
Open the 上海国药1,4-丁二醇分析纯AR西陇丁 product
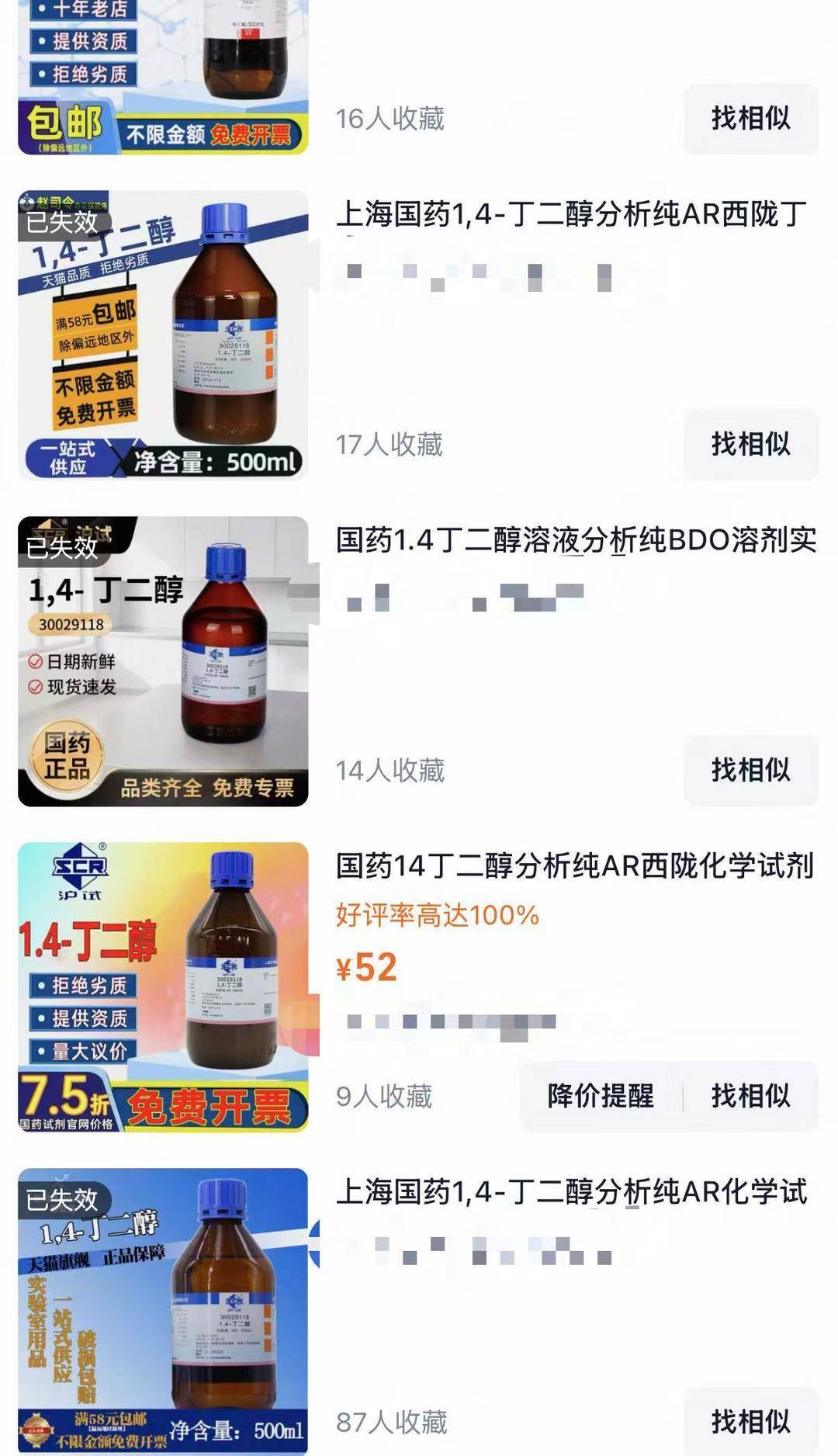tap(571, 215)
